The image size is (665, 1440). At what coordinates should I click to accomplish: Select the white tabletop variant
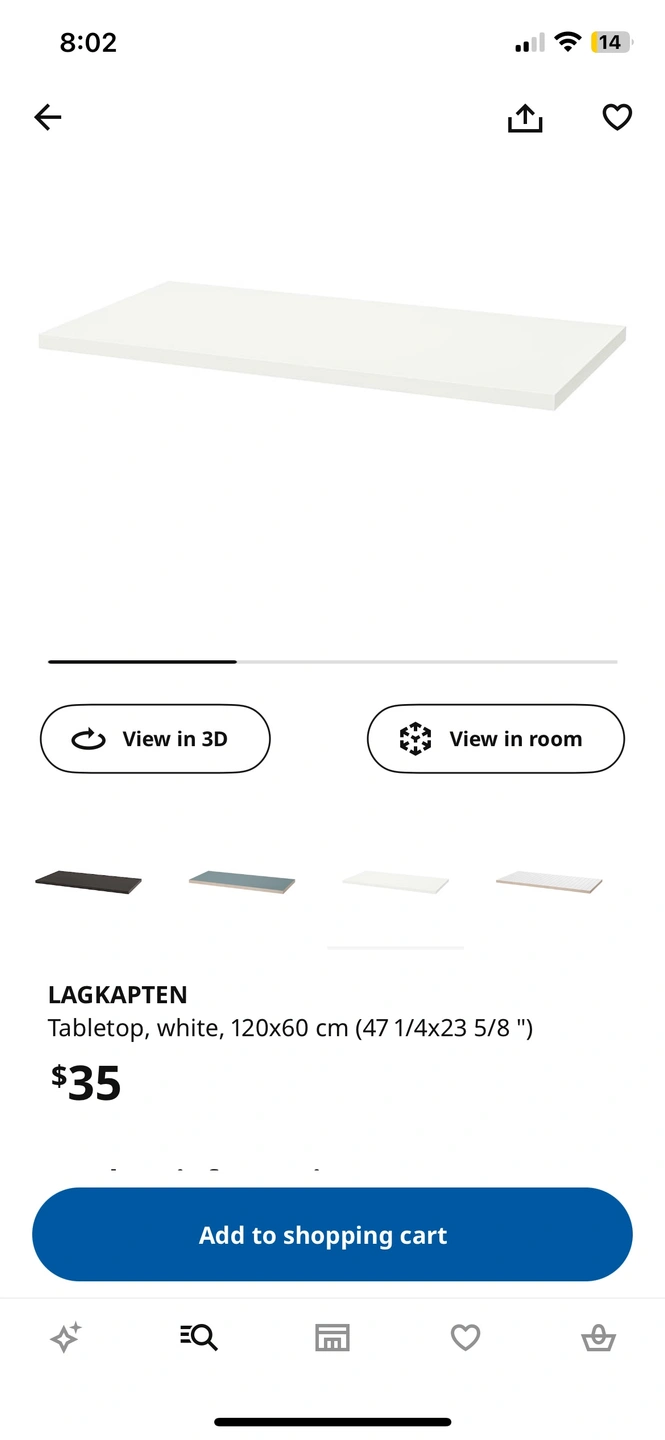coord(395,881)
